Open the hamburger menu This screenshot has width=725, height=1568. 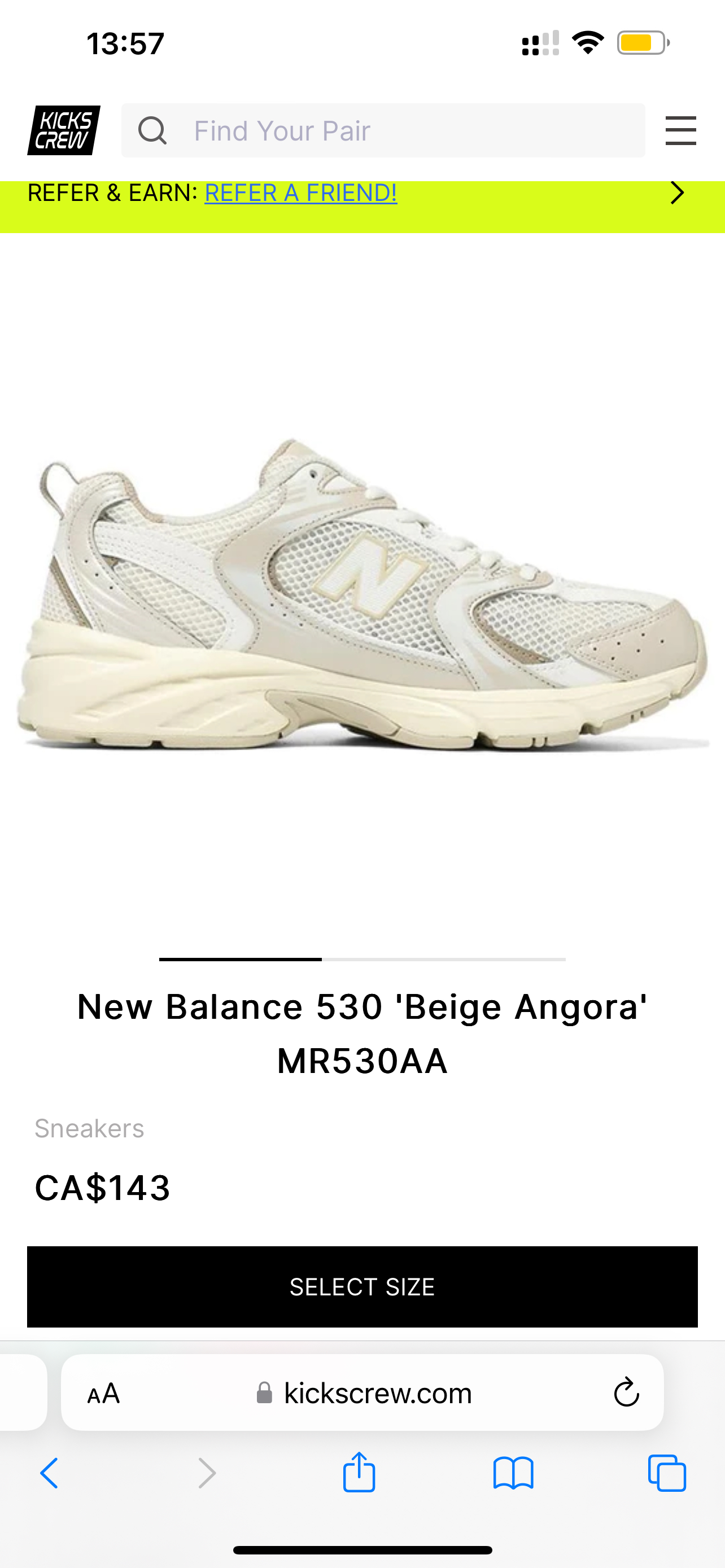680,130
